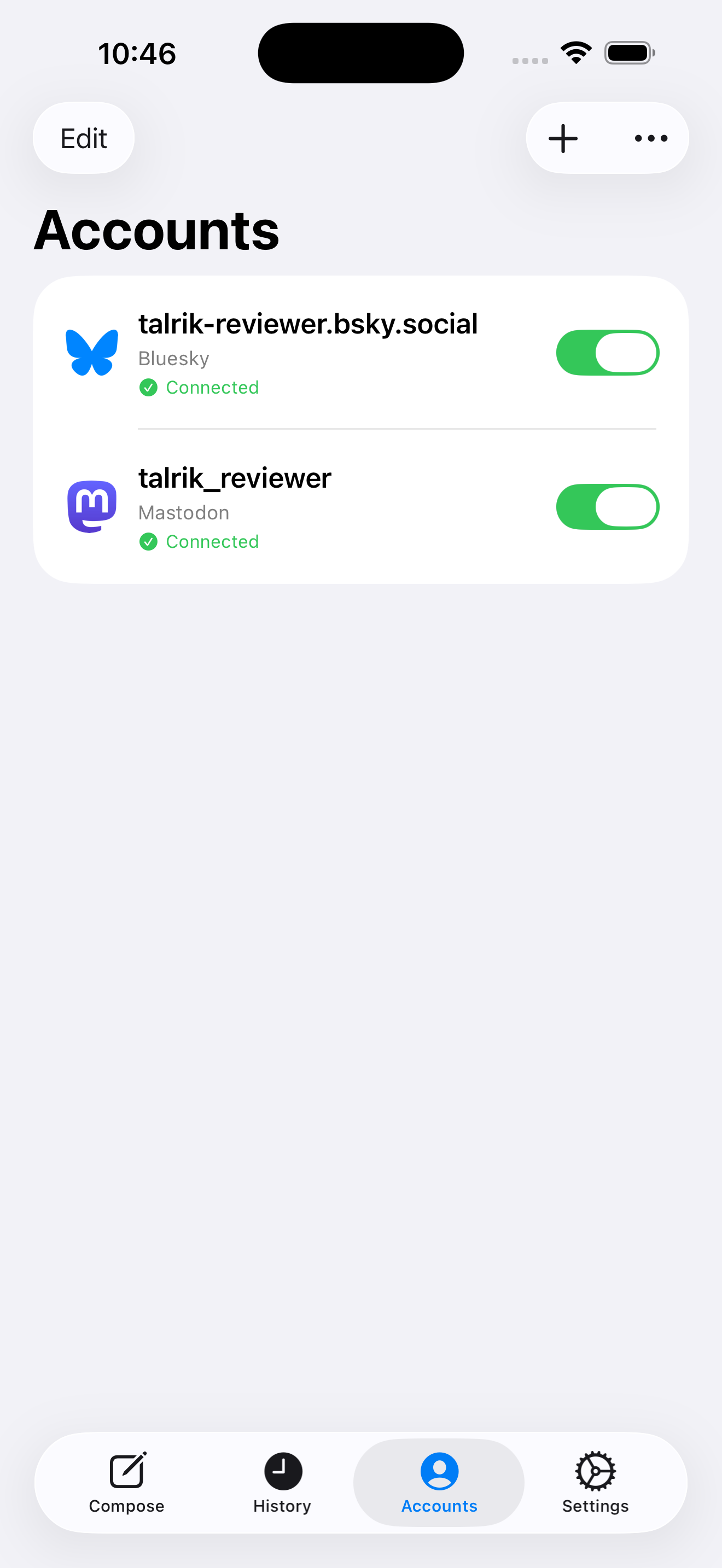Select the talrik_reviewer account name
Screen dimensions: 722x1568
click(234, 478)
